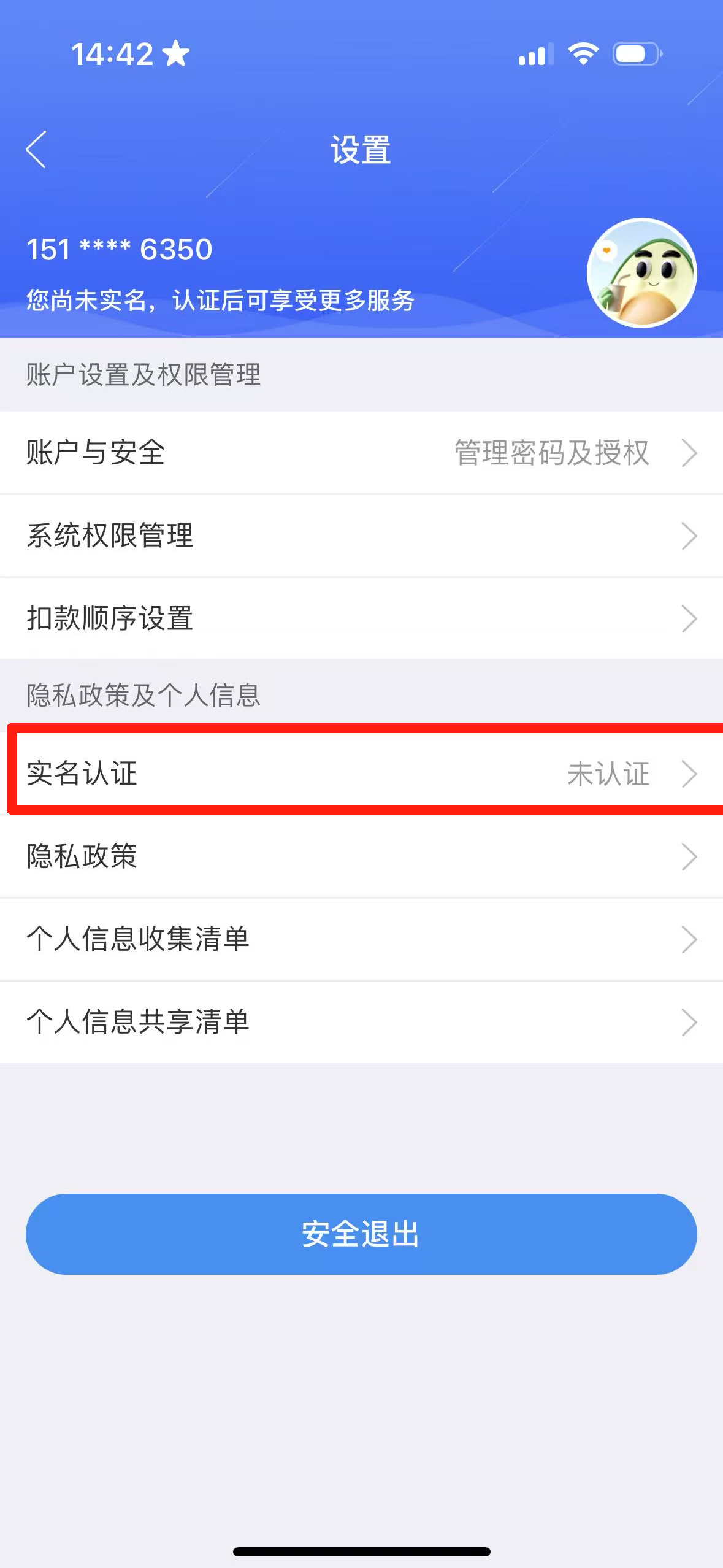Tap the masked phone number 151 **** 6350

[x=118, y=249]
